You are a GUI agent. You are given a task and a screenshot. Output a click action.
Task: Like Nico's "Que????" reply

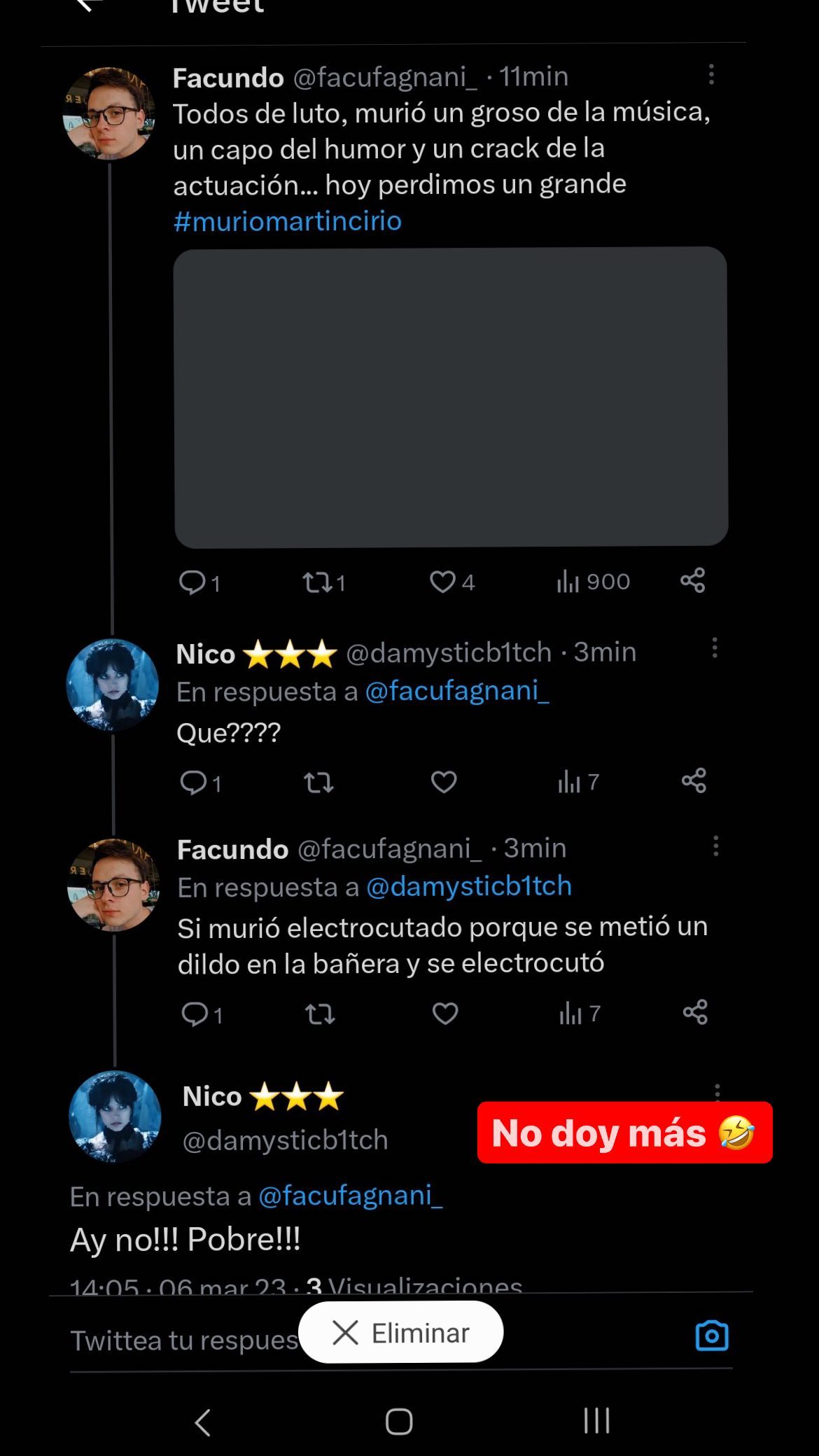pos(444,782)
